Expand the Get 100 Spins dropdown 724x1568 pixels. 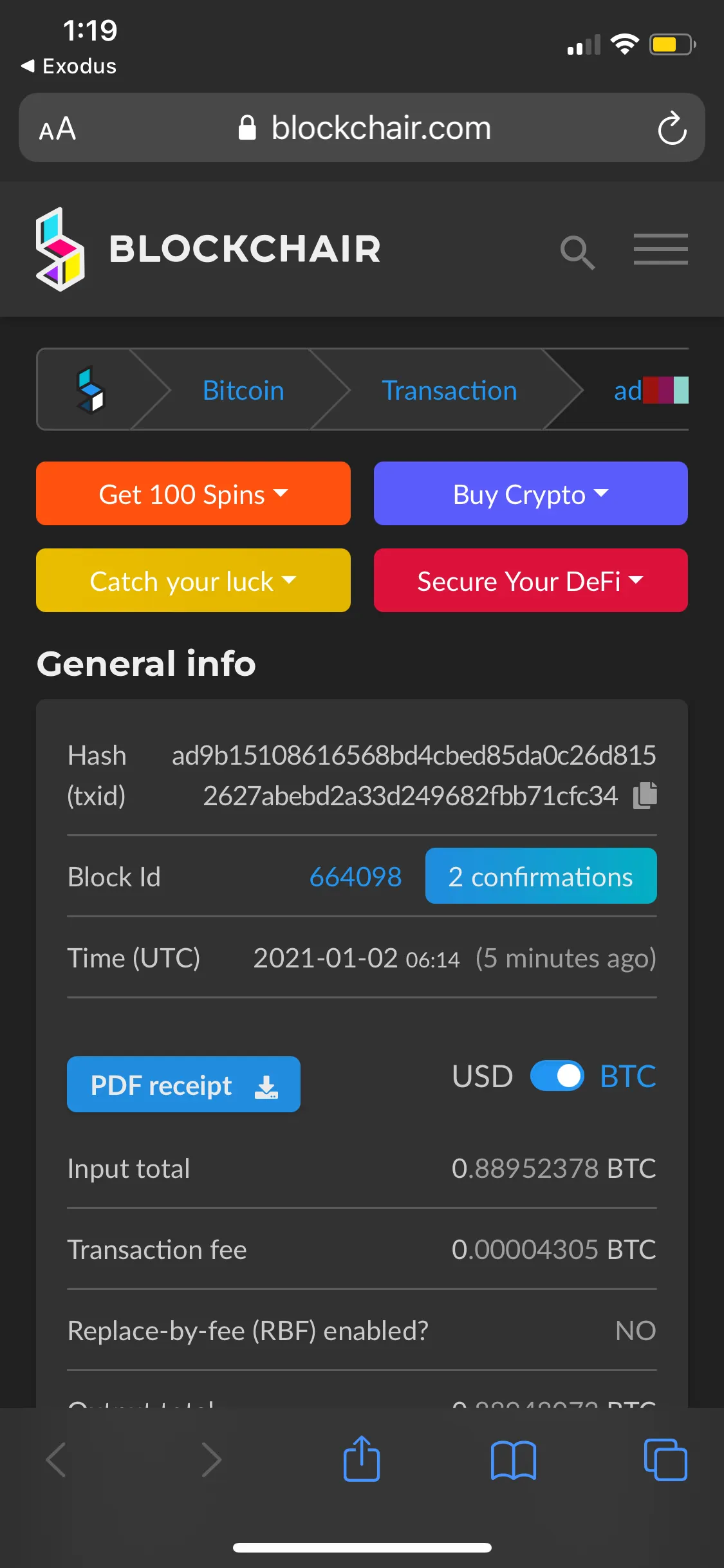pos(193,494)
